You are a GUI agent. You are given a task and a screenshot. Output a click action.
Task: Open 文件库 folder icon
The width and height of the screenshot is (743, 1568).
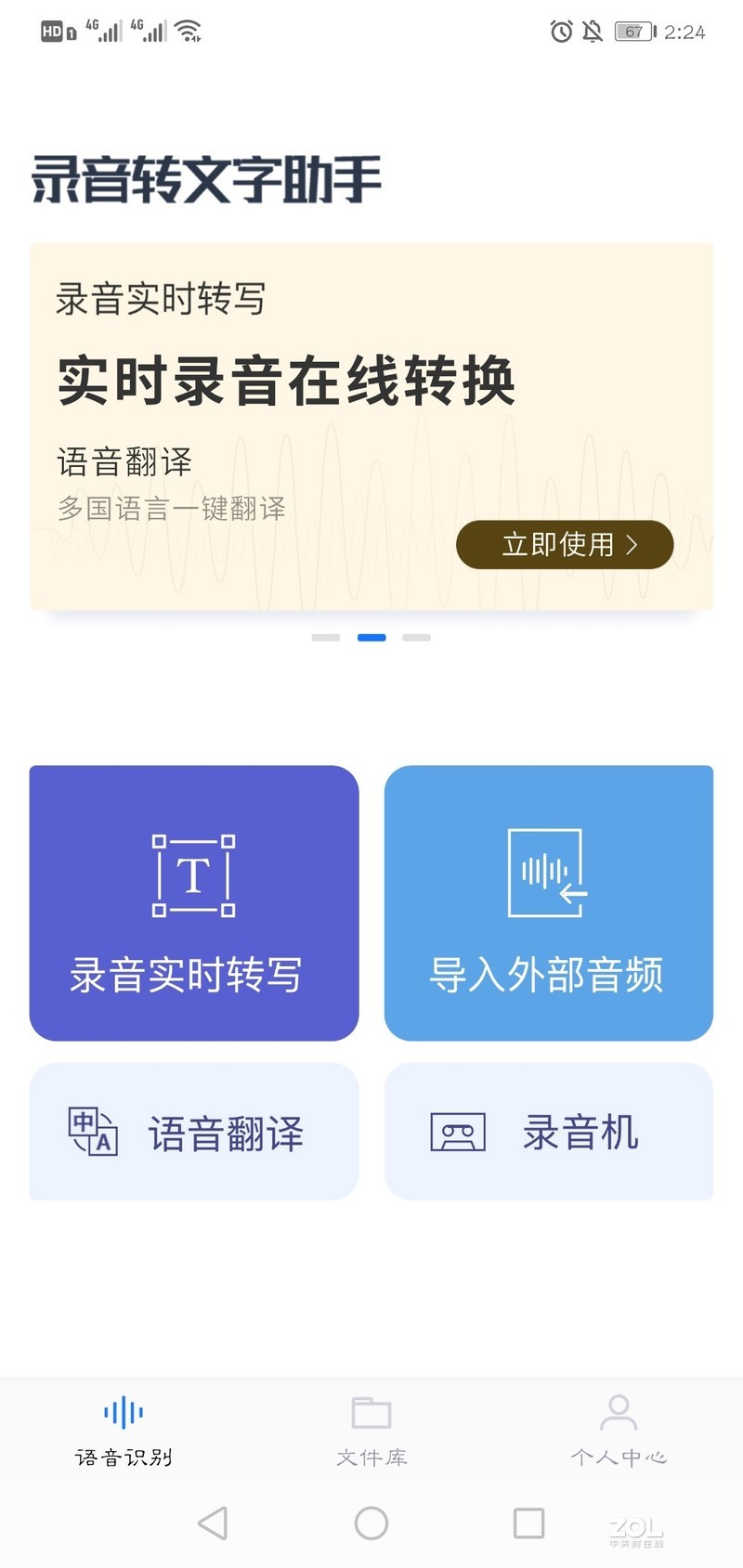pyautogui.click(x=371, y=1411)
